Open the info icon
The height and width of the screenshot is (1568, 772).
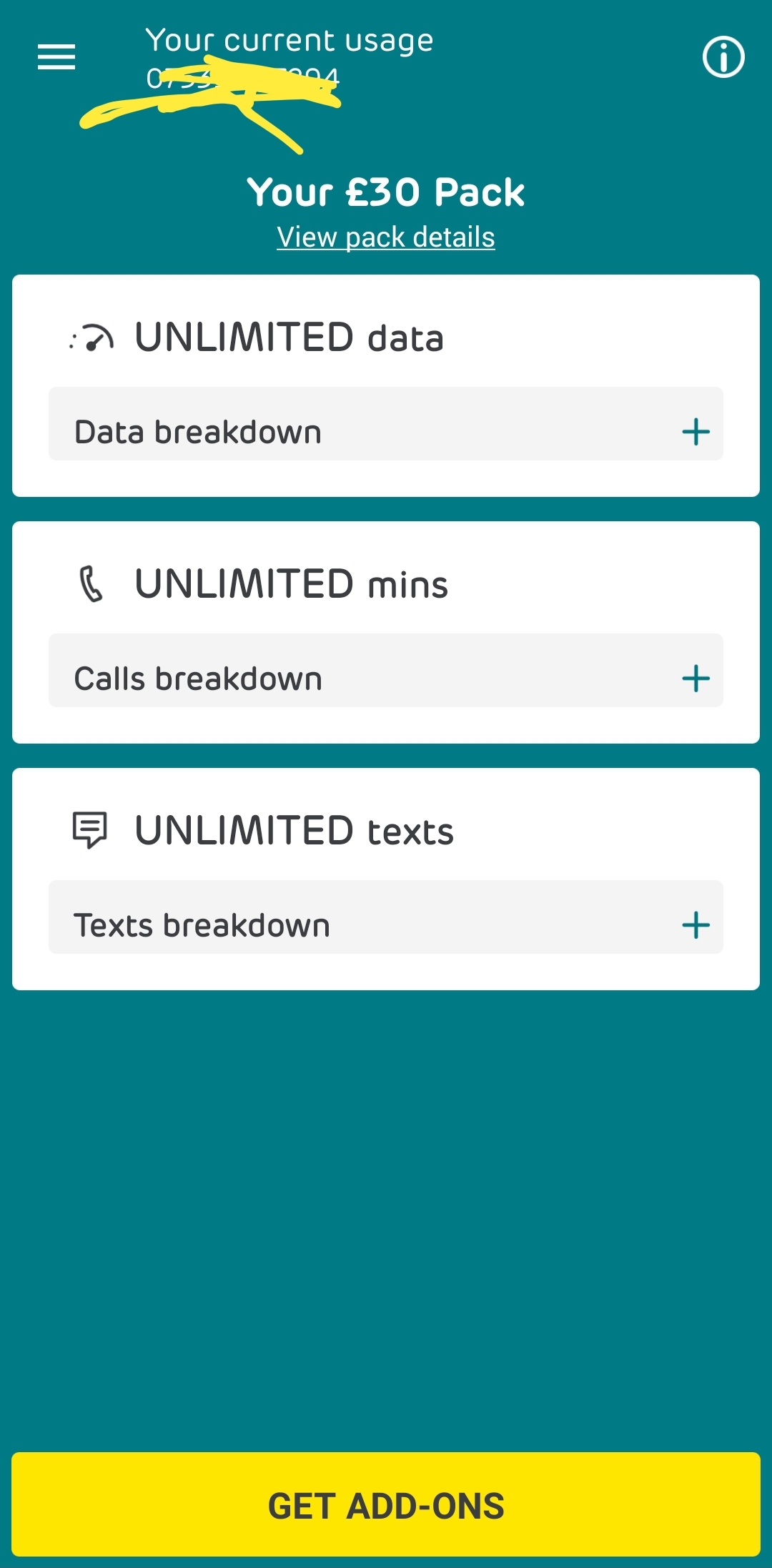click(x=723, y=57)
